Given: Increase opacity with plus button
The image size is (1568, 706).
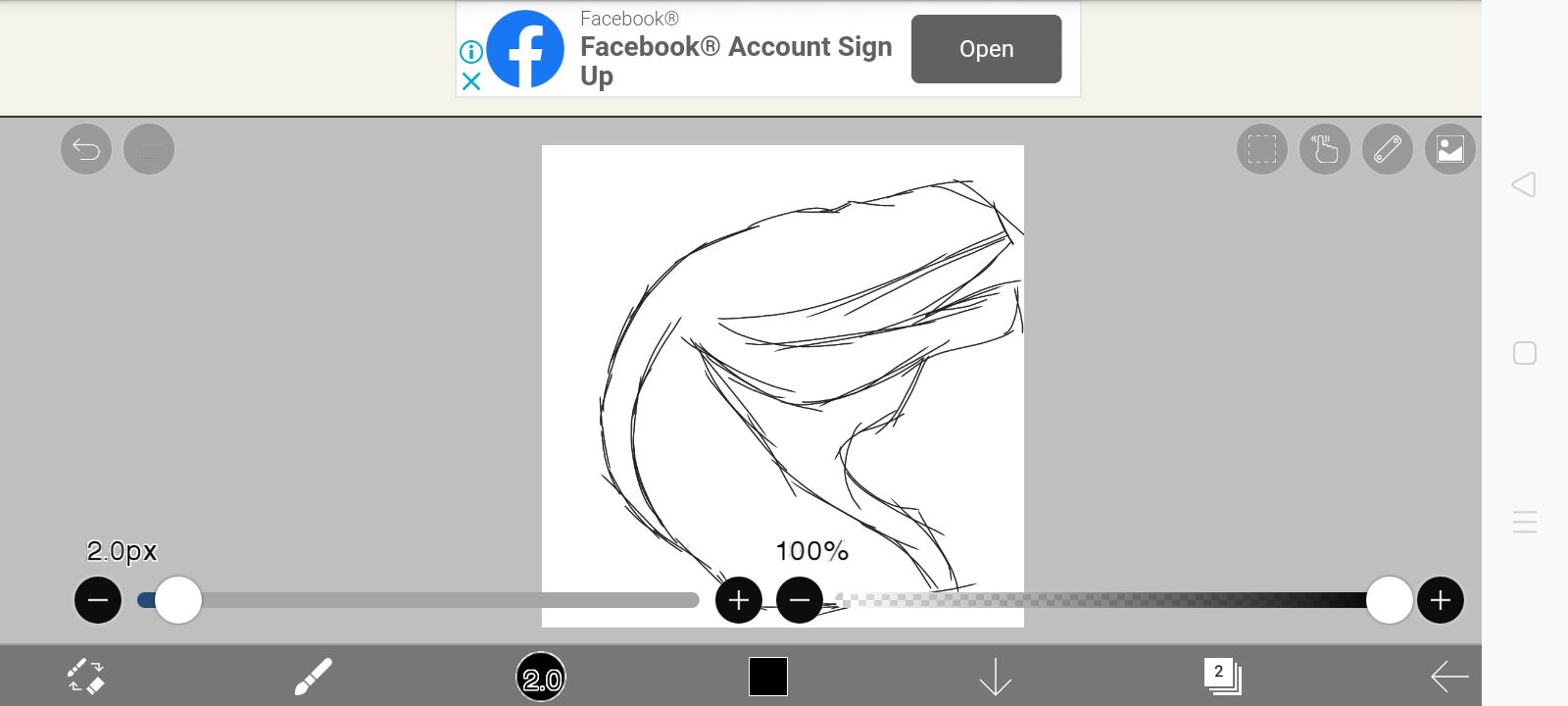Looking at the screenshot, I should [1441, 600].
